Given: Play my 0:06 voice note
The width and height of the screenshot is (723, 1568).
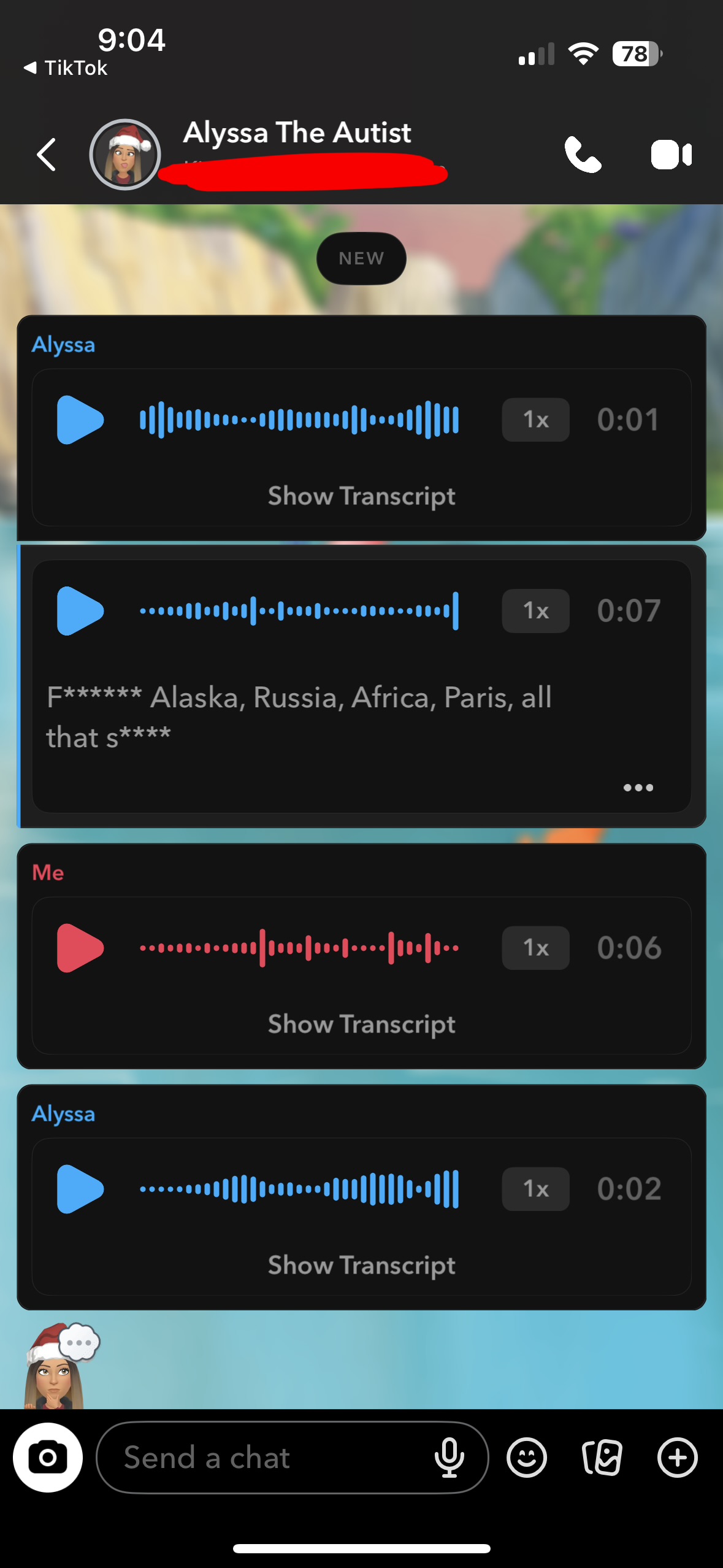Looking at the screenshot, I should tap(80, 948).
